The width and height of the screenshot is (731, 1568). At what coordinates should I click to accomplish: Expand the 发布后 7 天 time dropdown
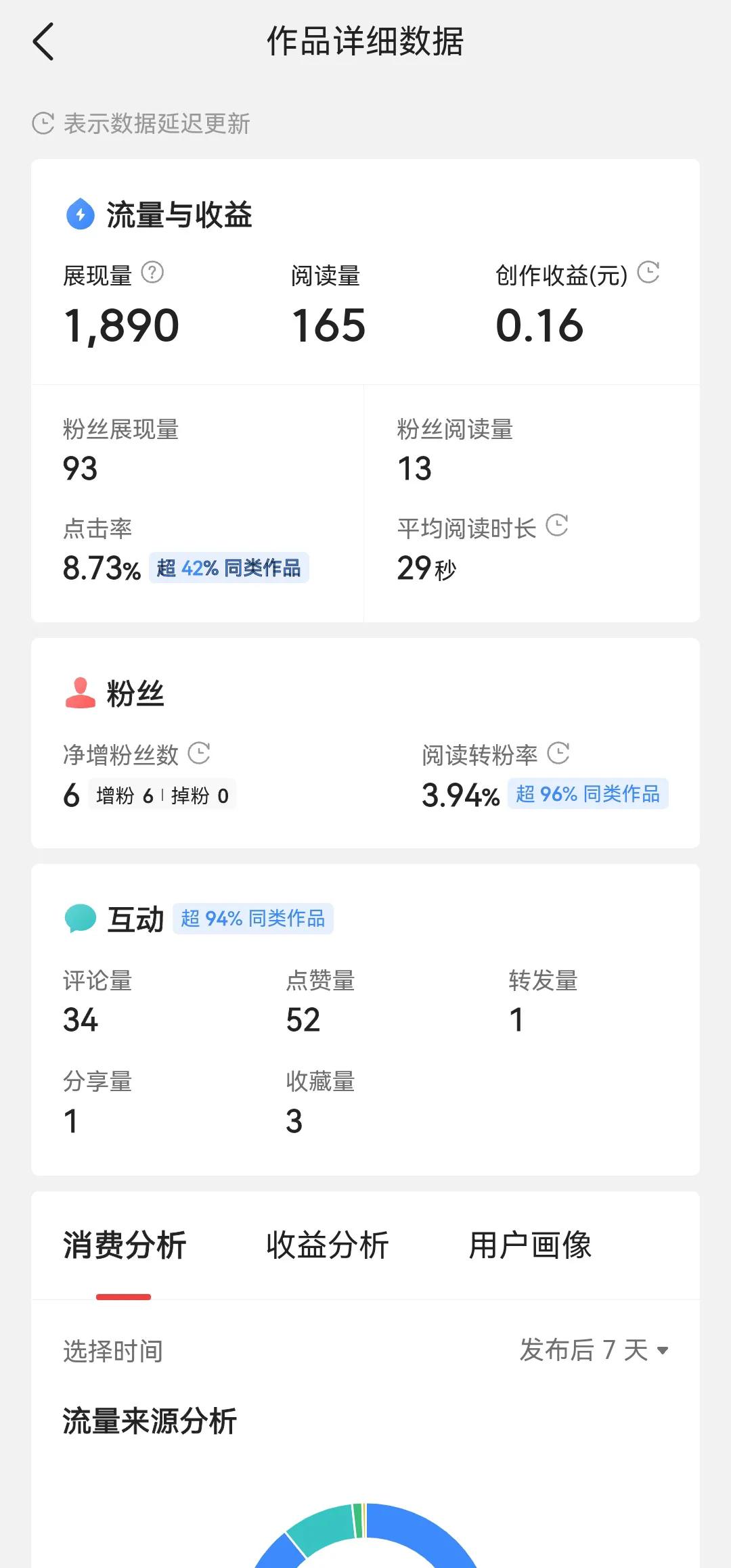click(x=594, y=1350)
